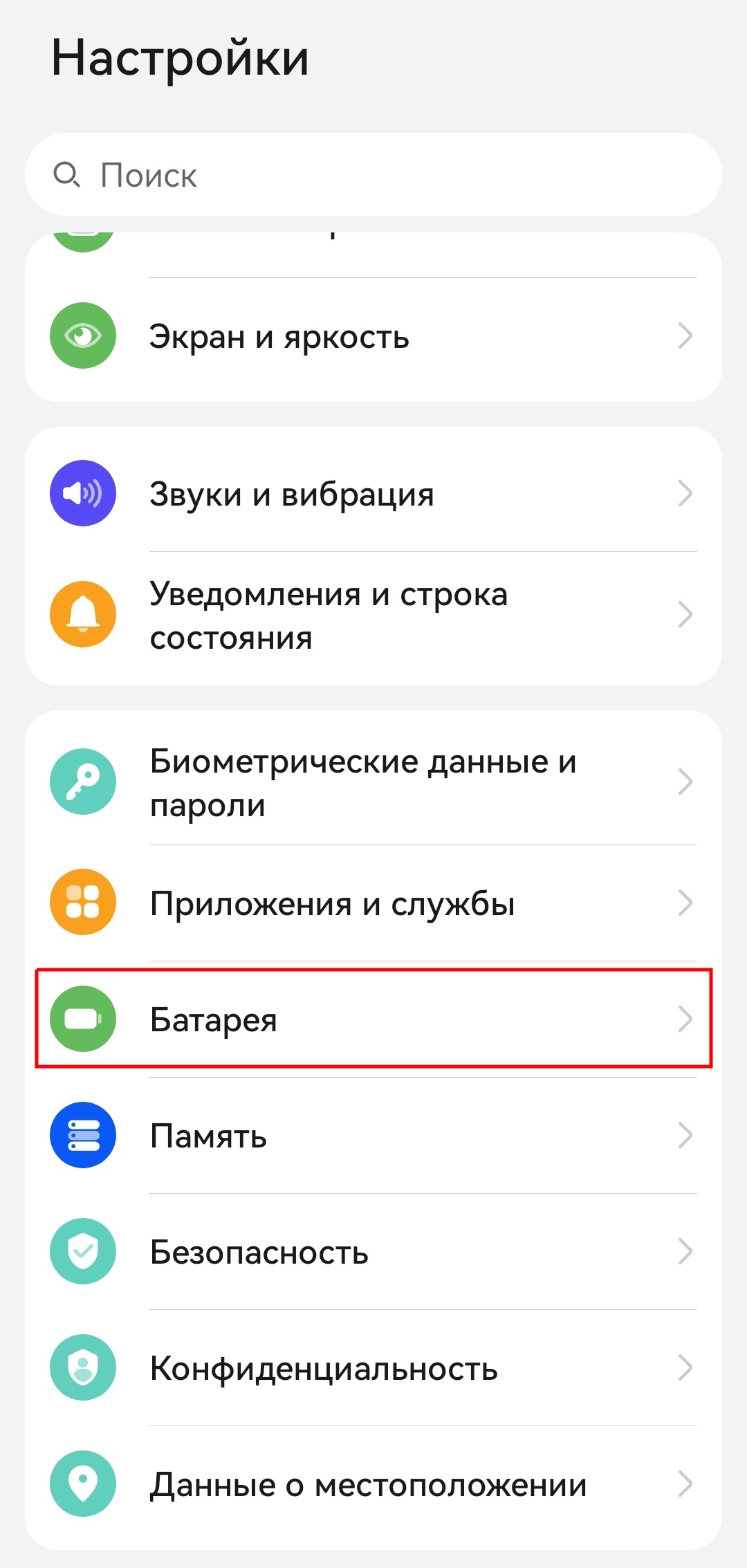Open the Батарея settings row
The height and width of the screenshot is (1568, 747).
click(373, 1019)
